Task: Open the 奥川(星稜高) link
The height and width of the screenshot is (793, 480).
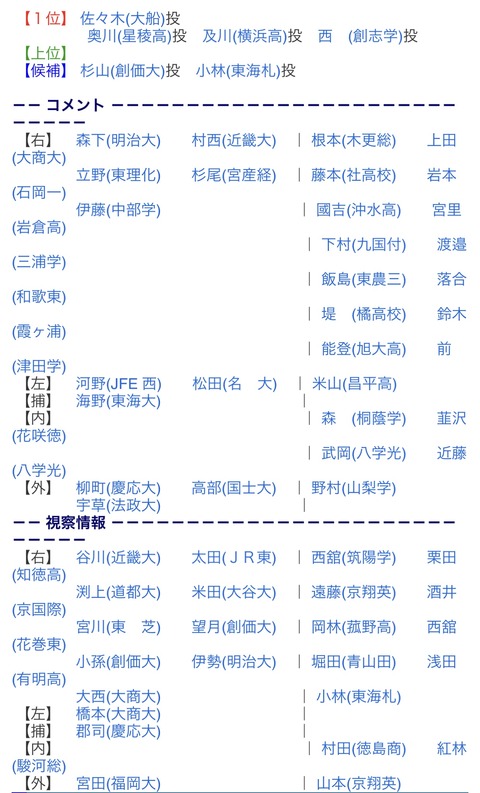Action: (x=129, y=36)
